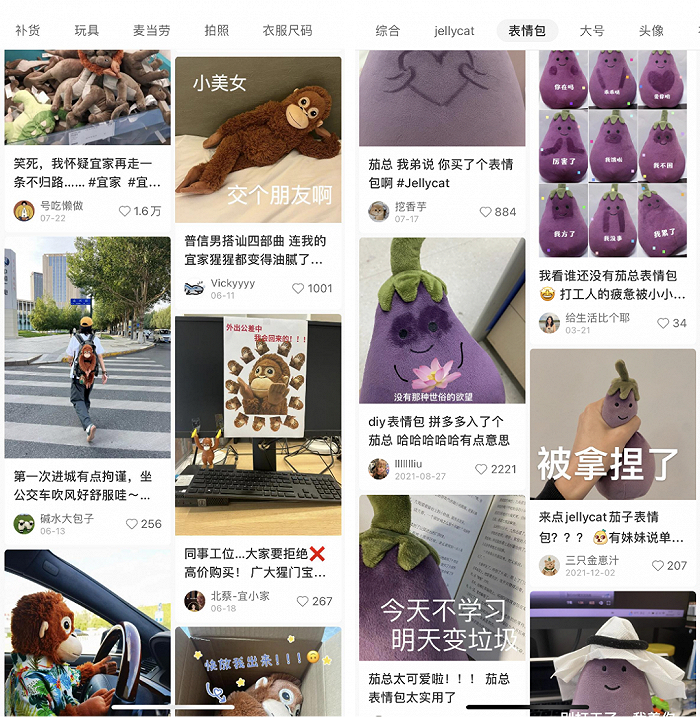Select the 综合 tab
The height and width of the screenshot is (717, 700).
click(388, 31)
